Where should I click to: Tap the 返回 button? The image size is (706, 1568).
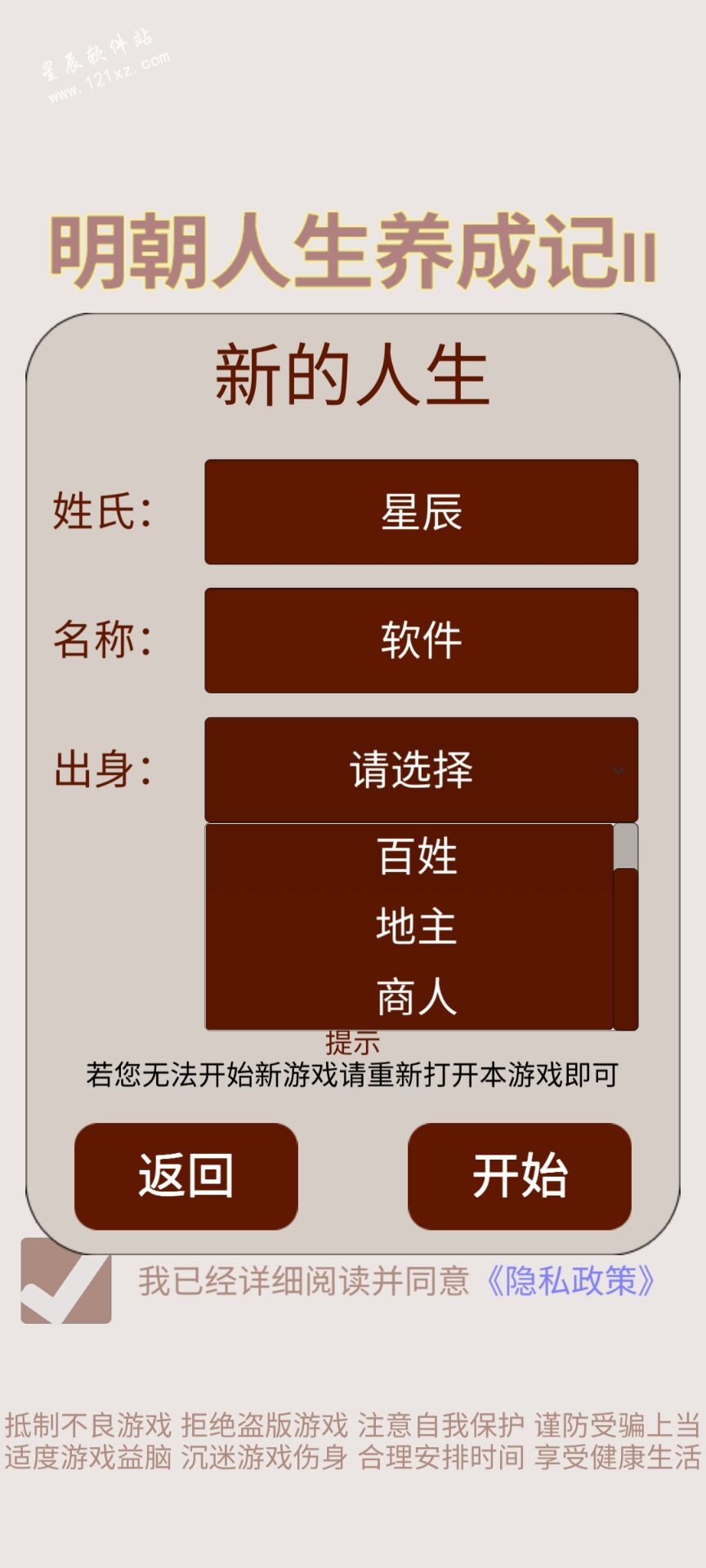click(x=186, y=1176)
